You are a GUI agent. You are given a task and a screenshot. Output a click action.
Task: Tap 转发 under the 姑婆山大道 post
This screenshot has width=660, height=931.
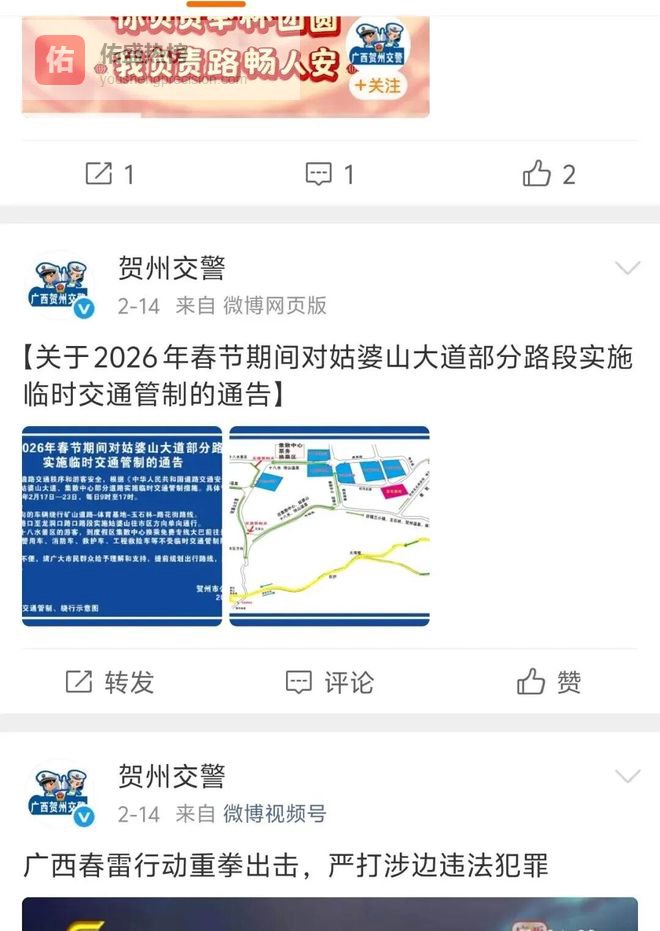coord(109,682)
